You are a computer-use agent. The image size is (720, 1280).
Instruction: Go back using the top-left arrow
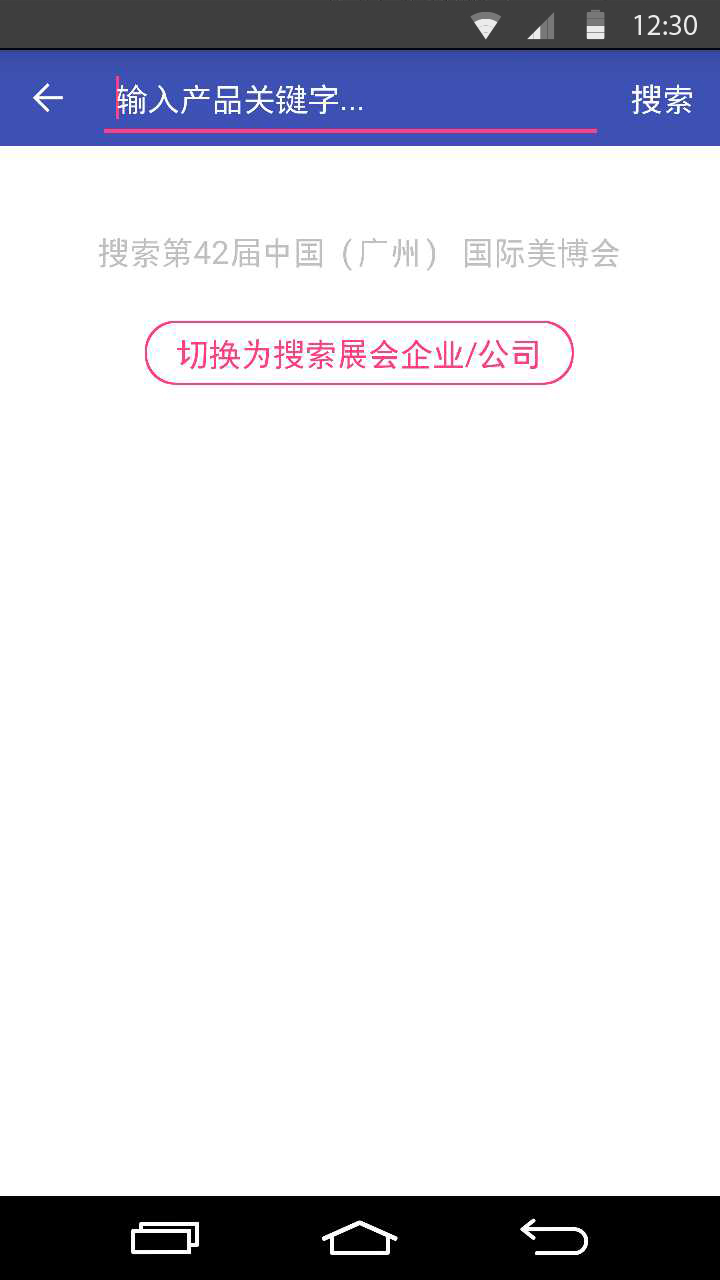(x=48, y=98)
